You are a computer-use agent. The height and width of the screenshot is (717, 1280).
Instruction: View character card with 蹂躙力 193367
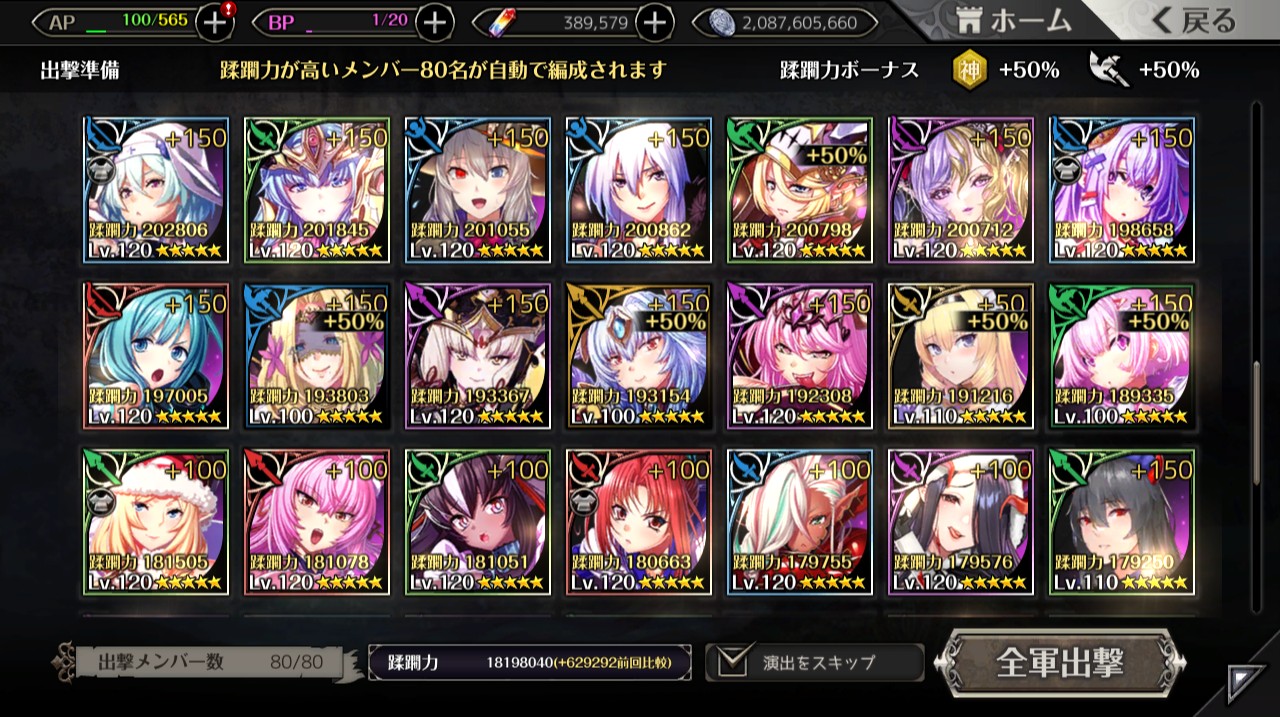[x=478, y=356]
